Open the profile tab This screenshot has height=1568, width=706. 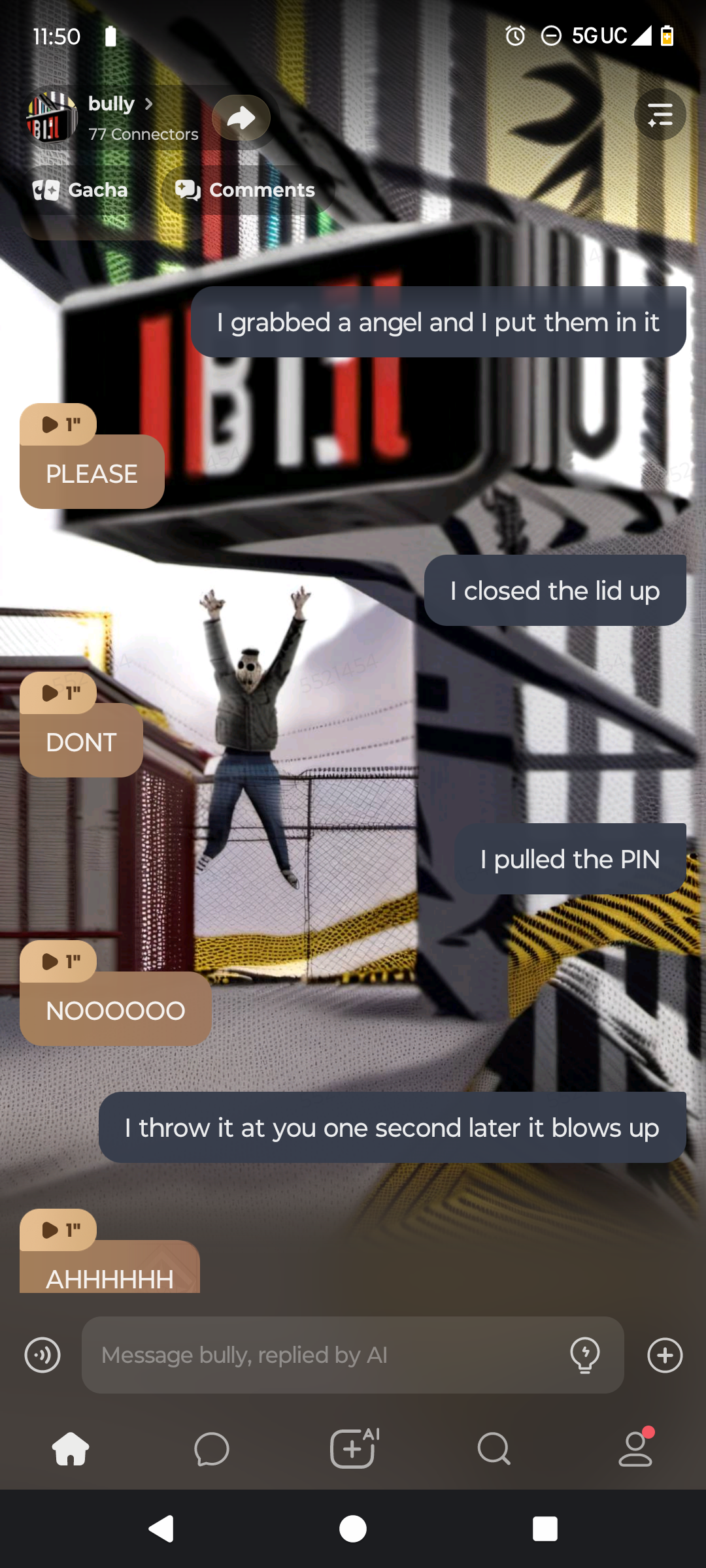pos(635,1449)
